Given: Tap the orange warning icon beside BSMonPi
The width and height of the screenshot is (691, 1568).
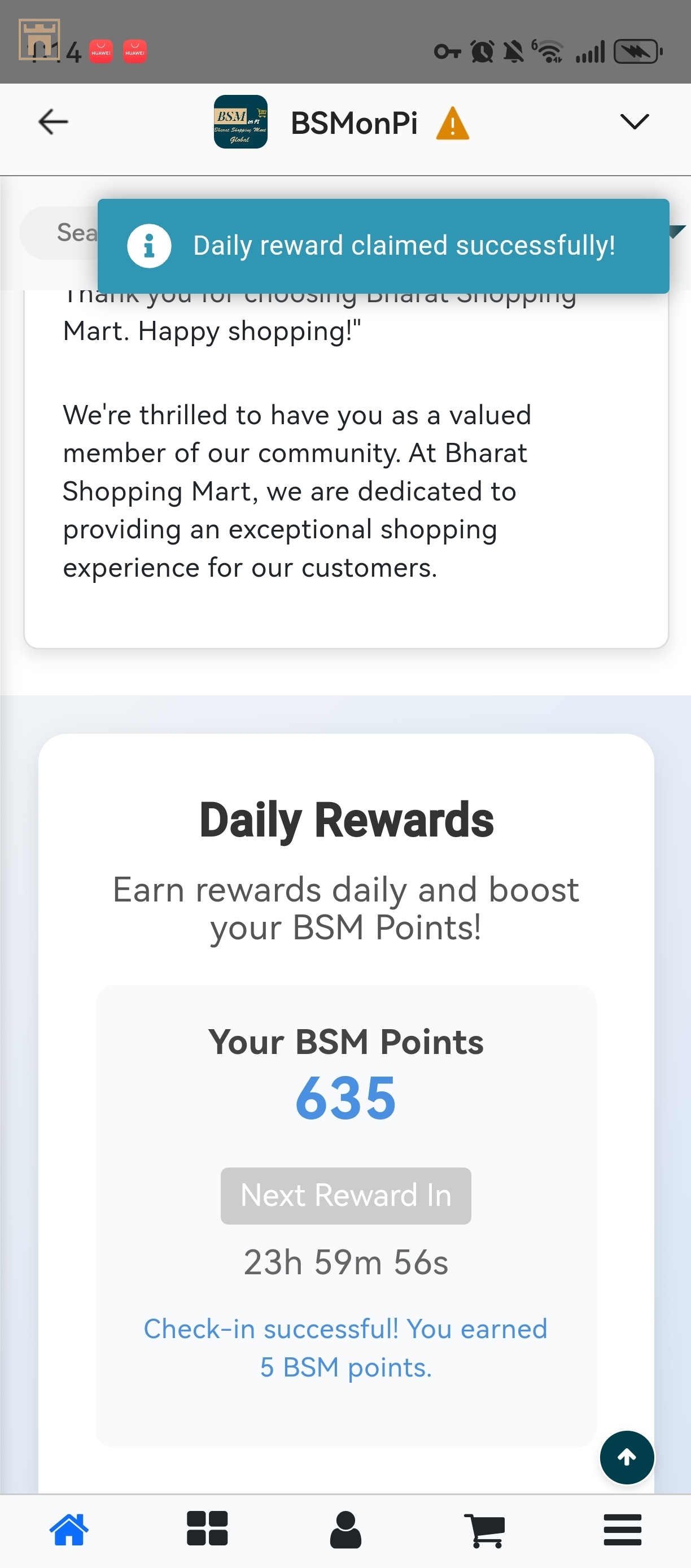Looking at the screenshot, I should 453,124.
